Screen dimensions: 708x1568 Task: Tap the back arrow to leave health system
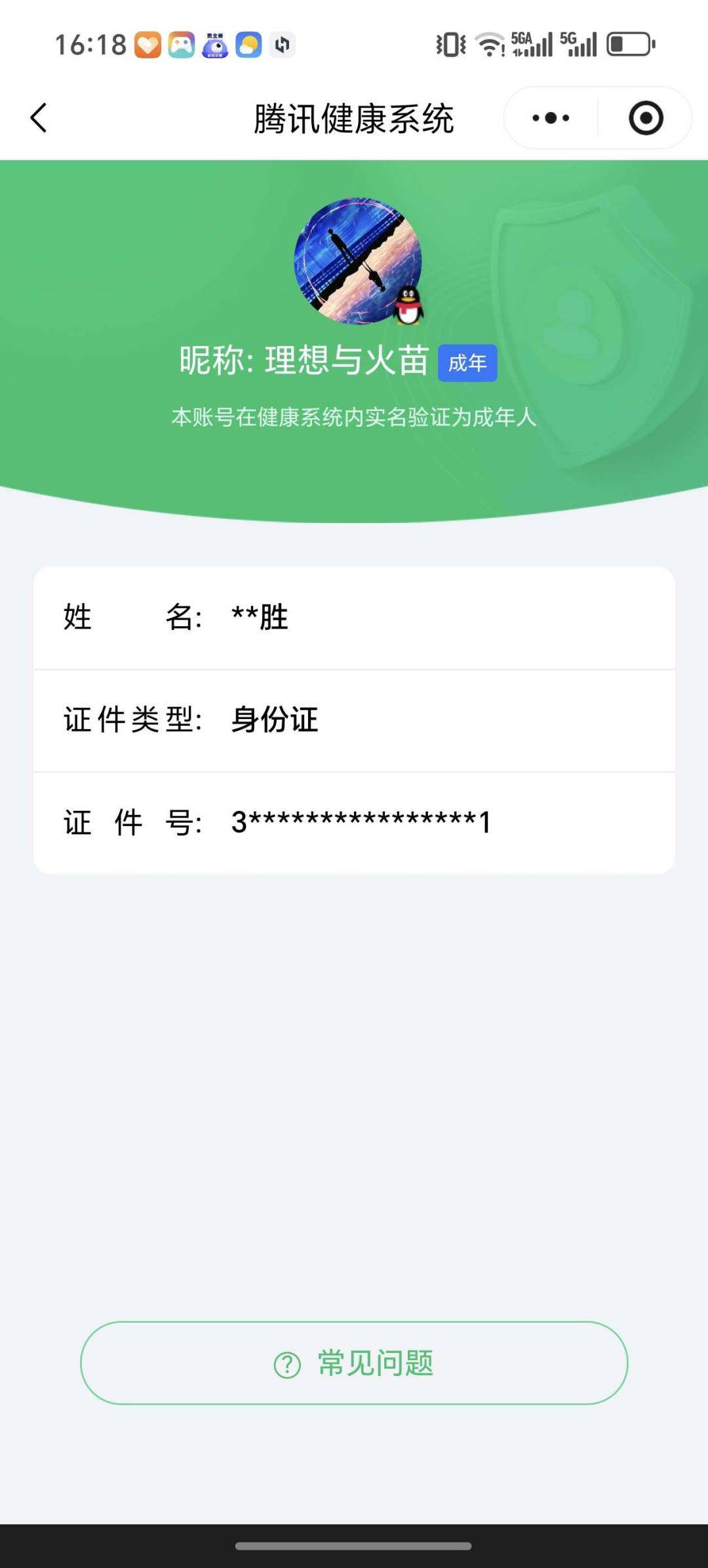click(39, 118)
